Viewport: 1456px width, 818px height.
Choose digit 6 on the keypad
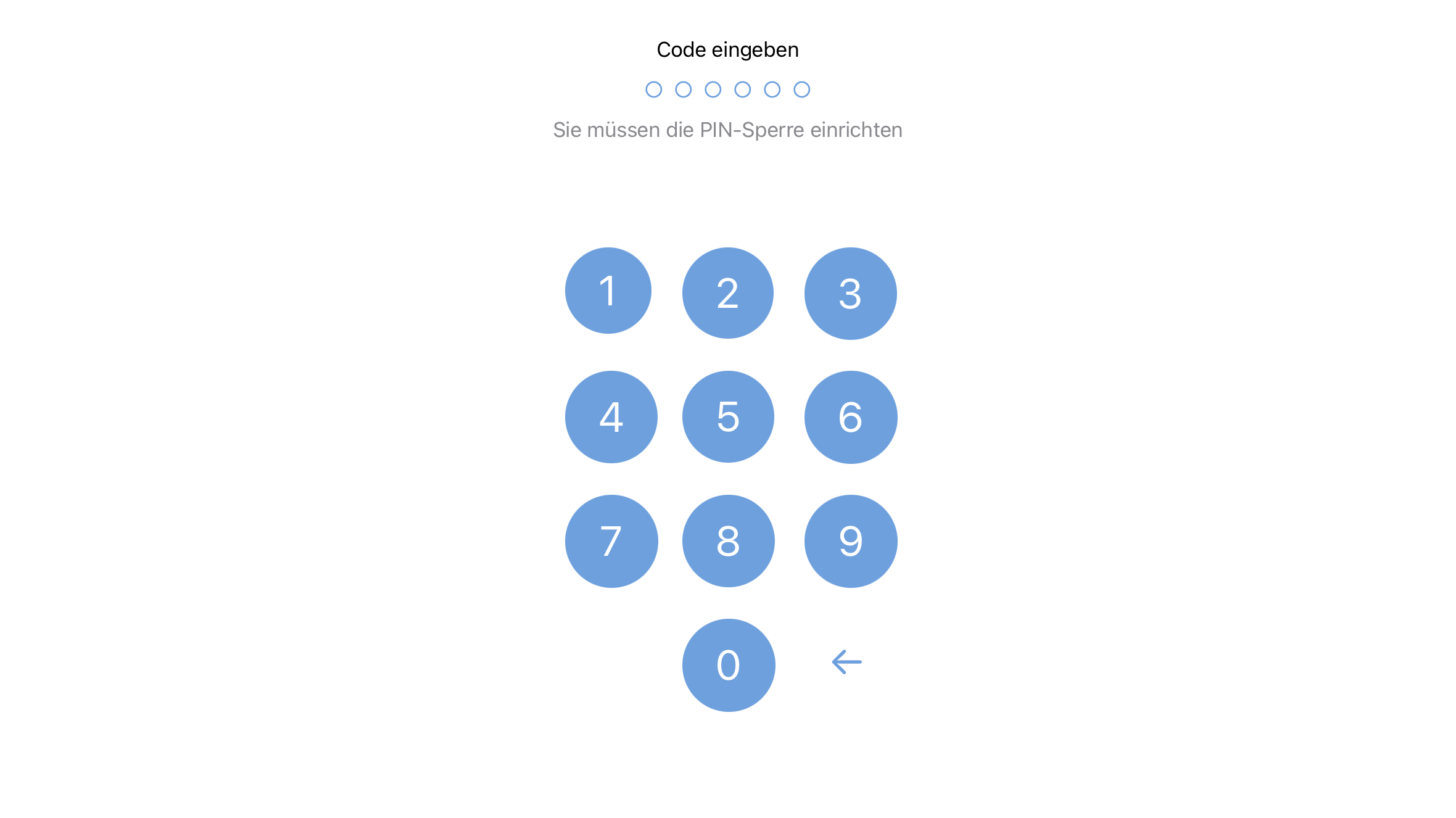(850, 418)
